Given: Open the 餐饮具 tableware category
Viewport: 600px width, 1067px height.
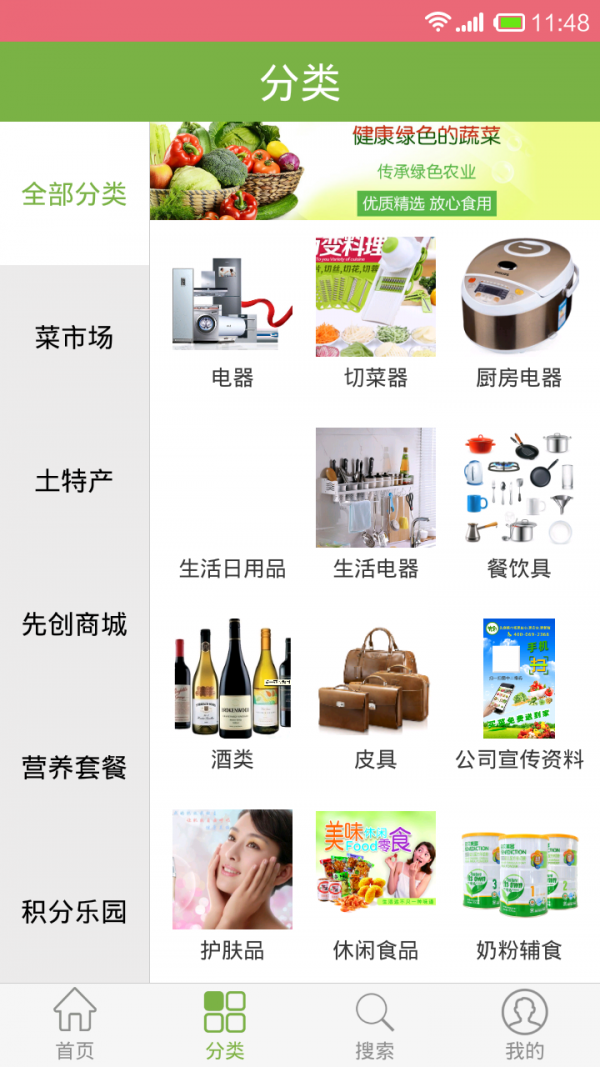Looking at the screenshot, I should coord(518,500).
